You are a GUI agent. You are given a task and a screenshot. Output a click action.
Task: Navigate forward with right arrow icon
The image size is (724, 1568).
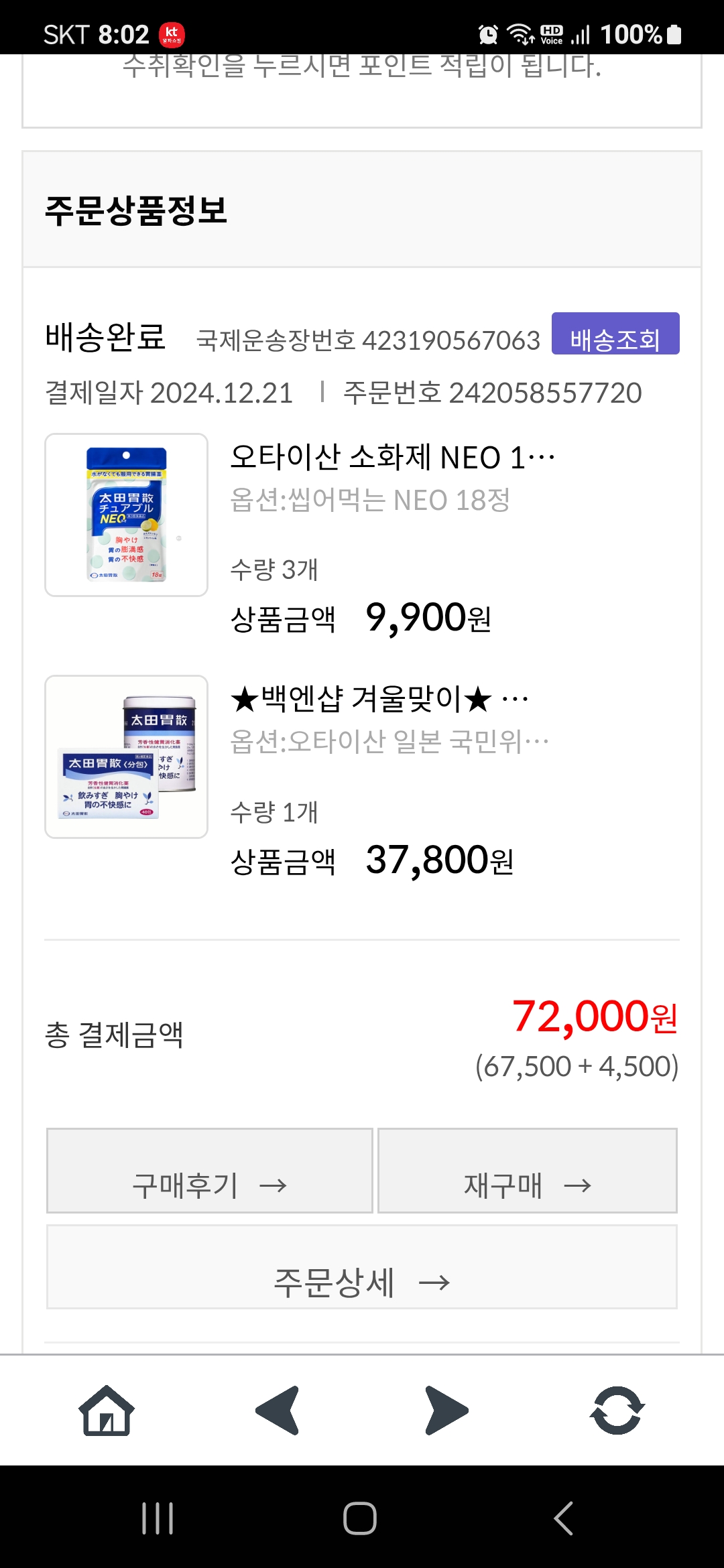click(x=446, y=1411)
